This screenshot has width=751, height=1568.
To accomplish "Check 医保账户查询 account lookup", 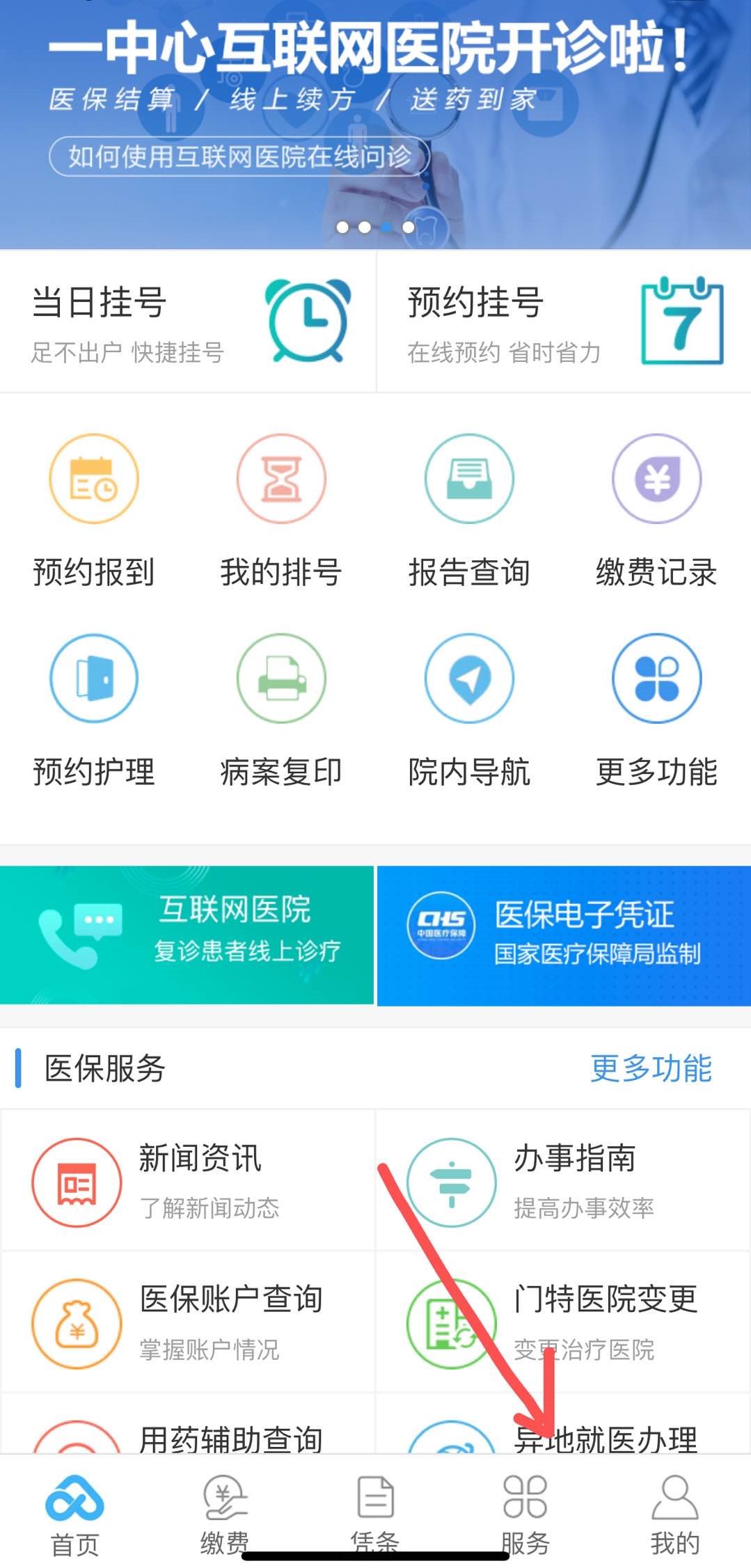I will point(188,1322).
